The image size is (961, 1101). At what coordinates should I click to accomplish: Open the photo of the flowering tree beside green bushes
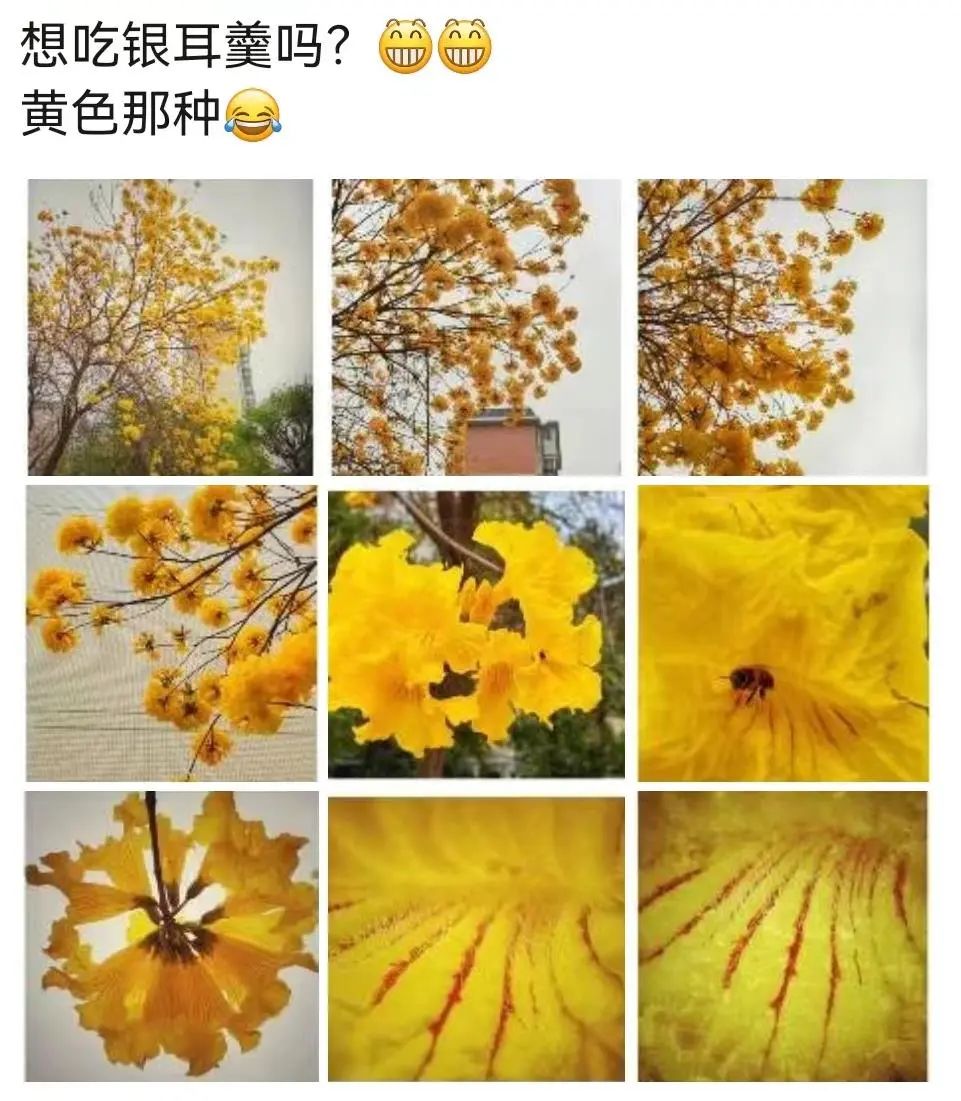click(170, 327)
